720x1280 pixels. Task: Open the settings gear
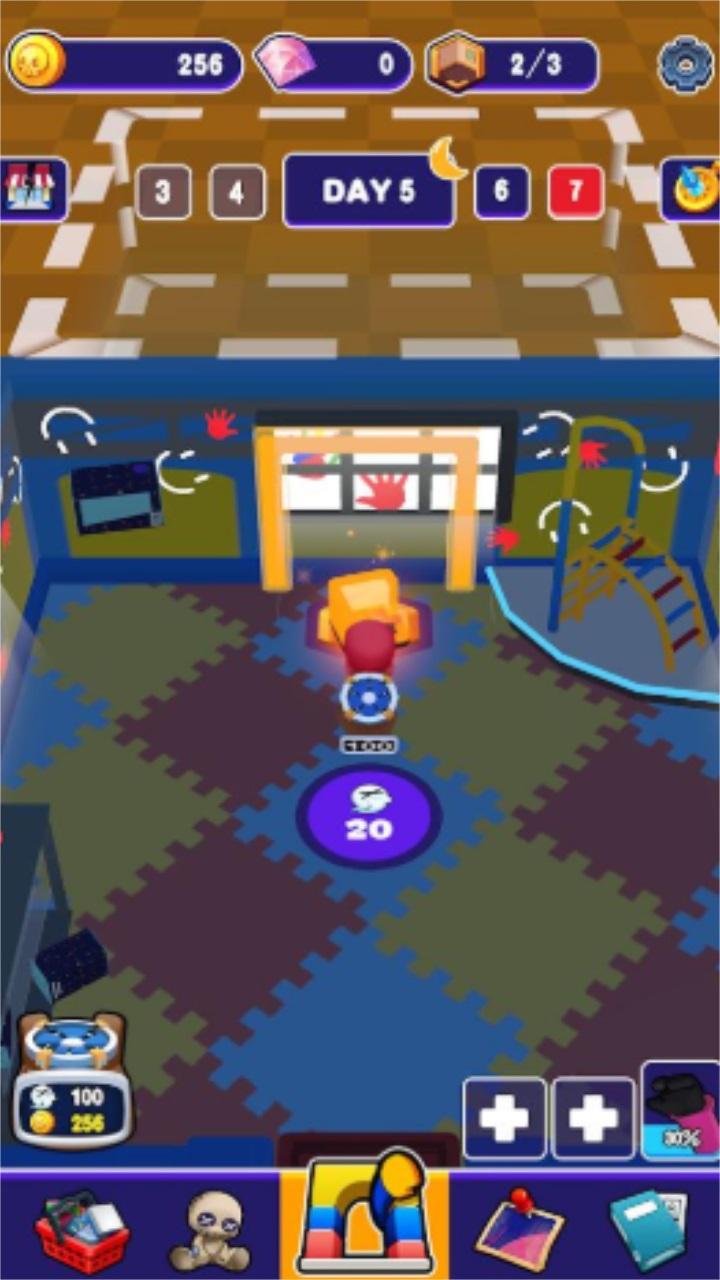[685, 65]
